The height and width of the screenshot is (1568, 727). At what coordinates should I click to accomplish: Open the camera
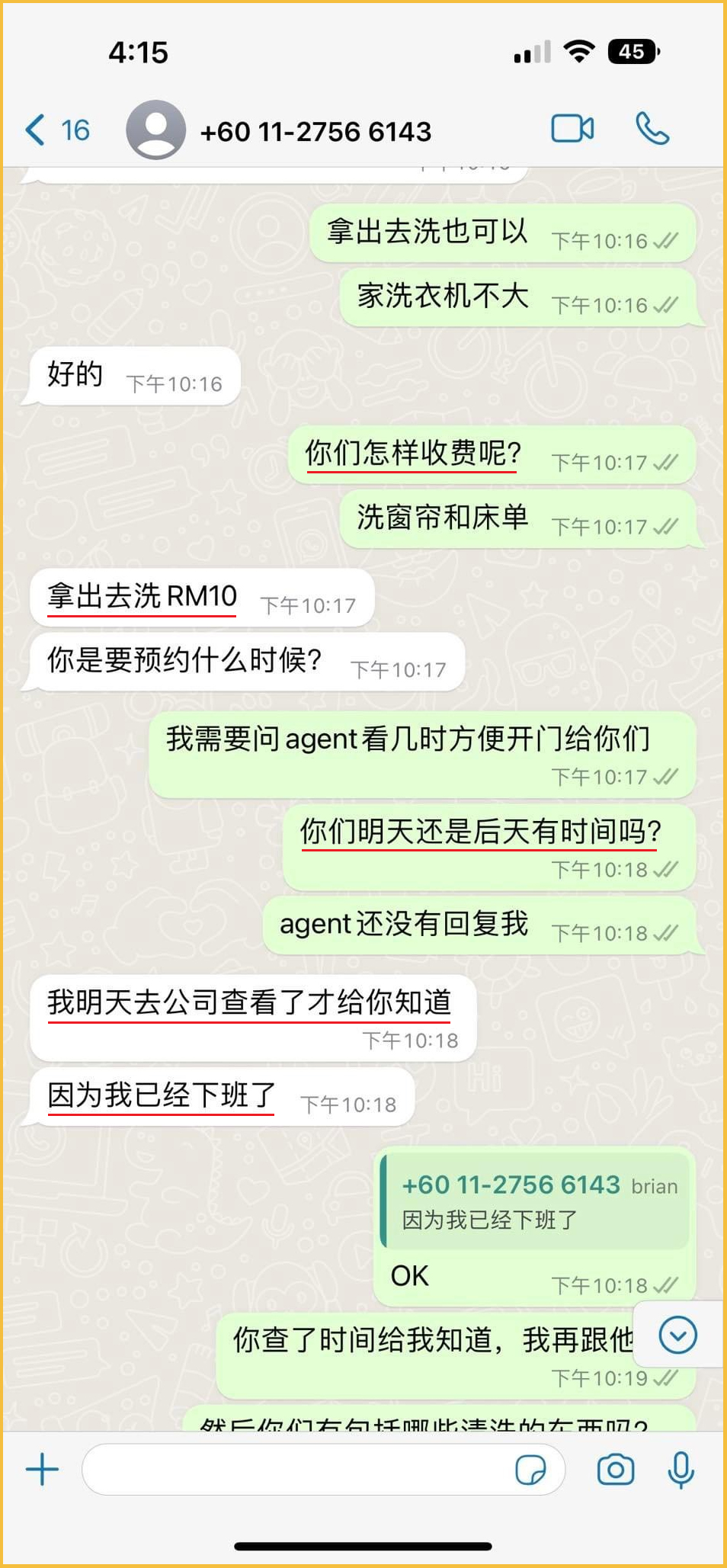pos(616,1470)
